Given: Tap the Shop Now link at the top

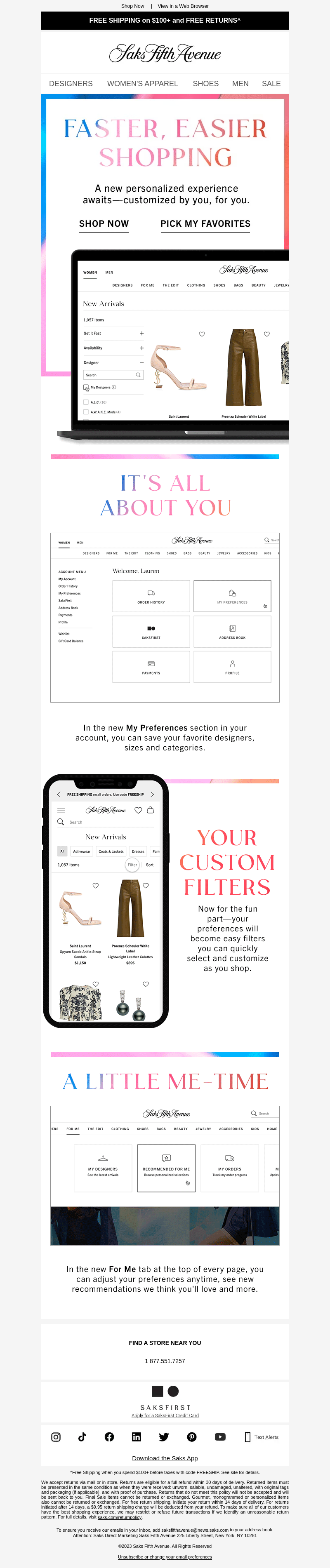Looking at the screenshot, I should tap(132, 6).
